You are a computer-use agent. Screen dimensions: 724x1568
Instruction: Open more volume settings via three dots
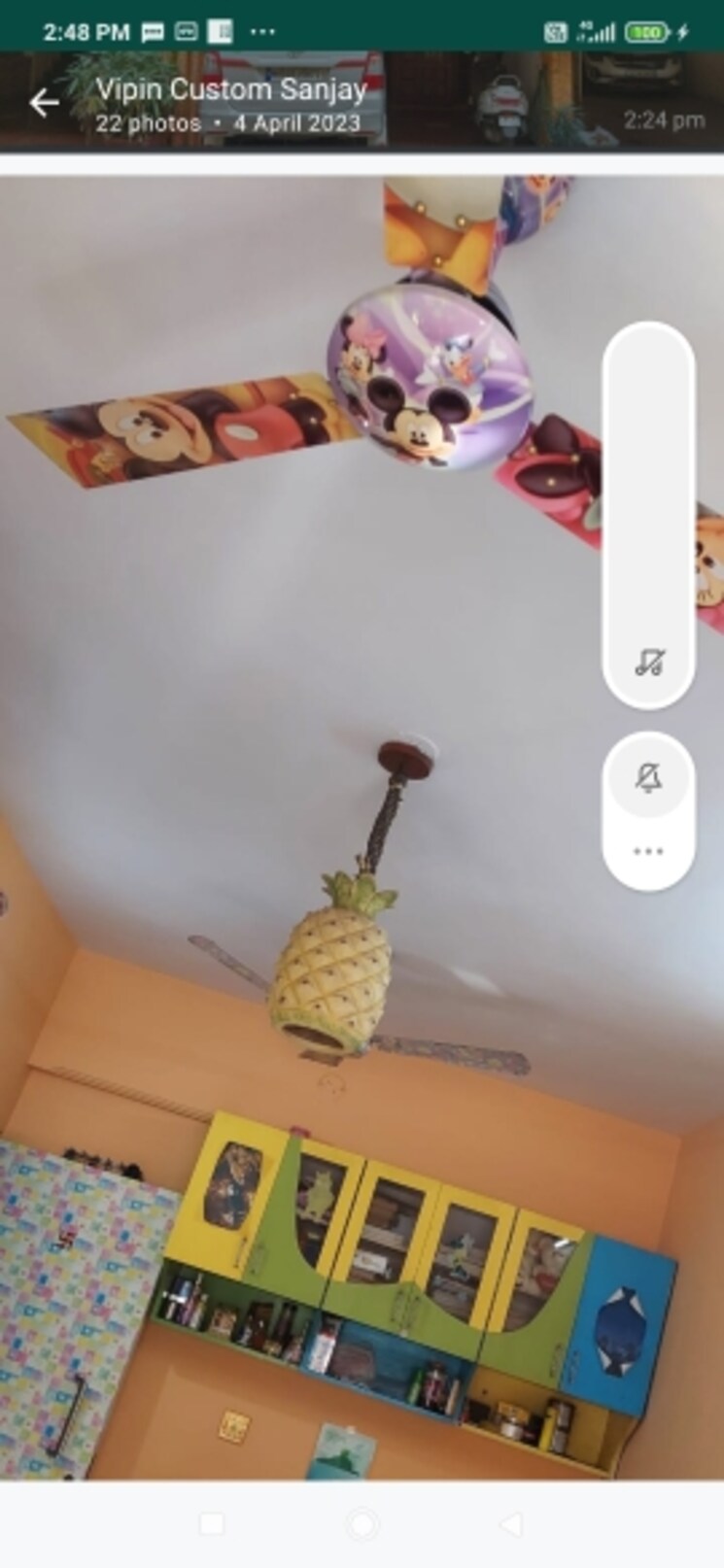pyautogui.click(x=648, y=851)
